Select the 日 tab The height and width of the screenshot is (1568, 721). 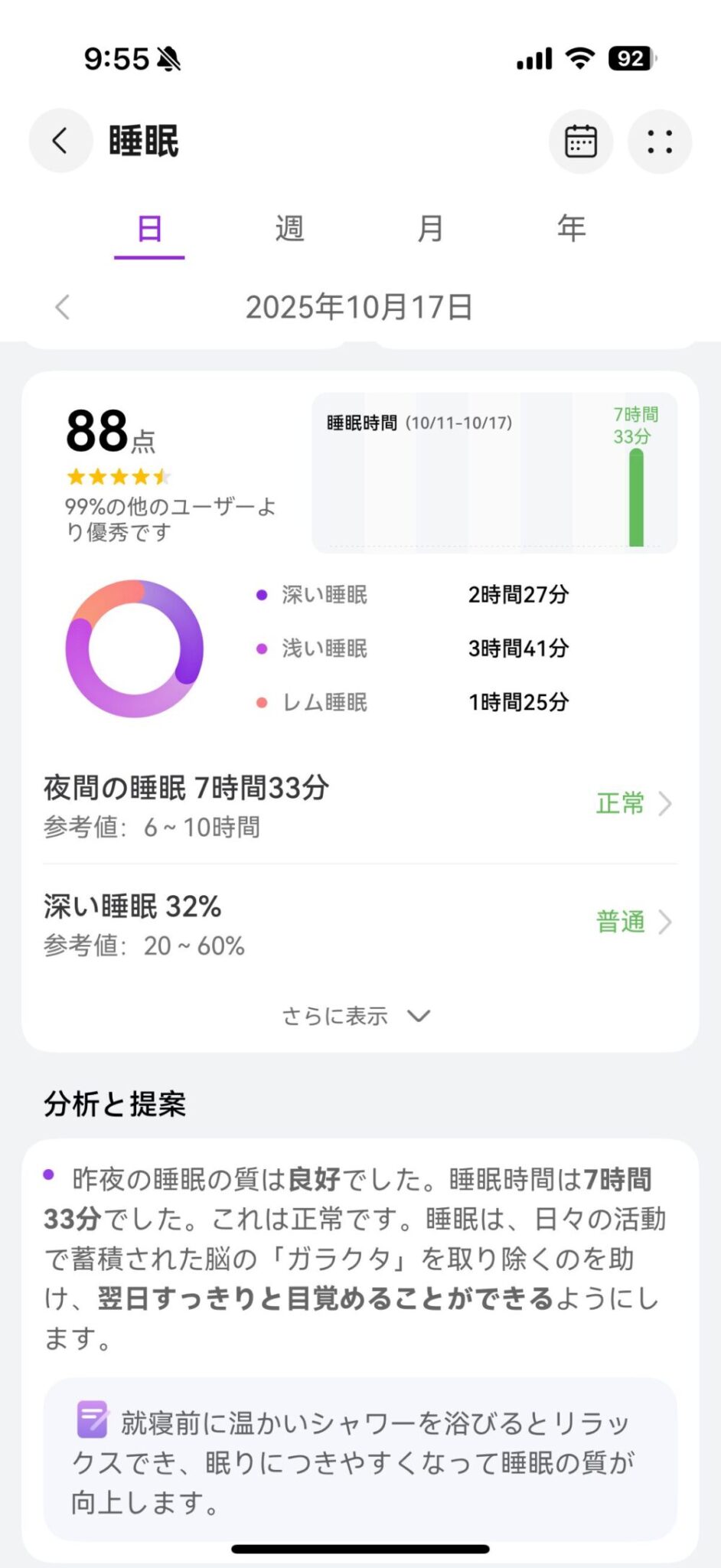click(x=149, y=228)
